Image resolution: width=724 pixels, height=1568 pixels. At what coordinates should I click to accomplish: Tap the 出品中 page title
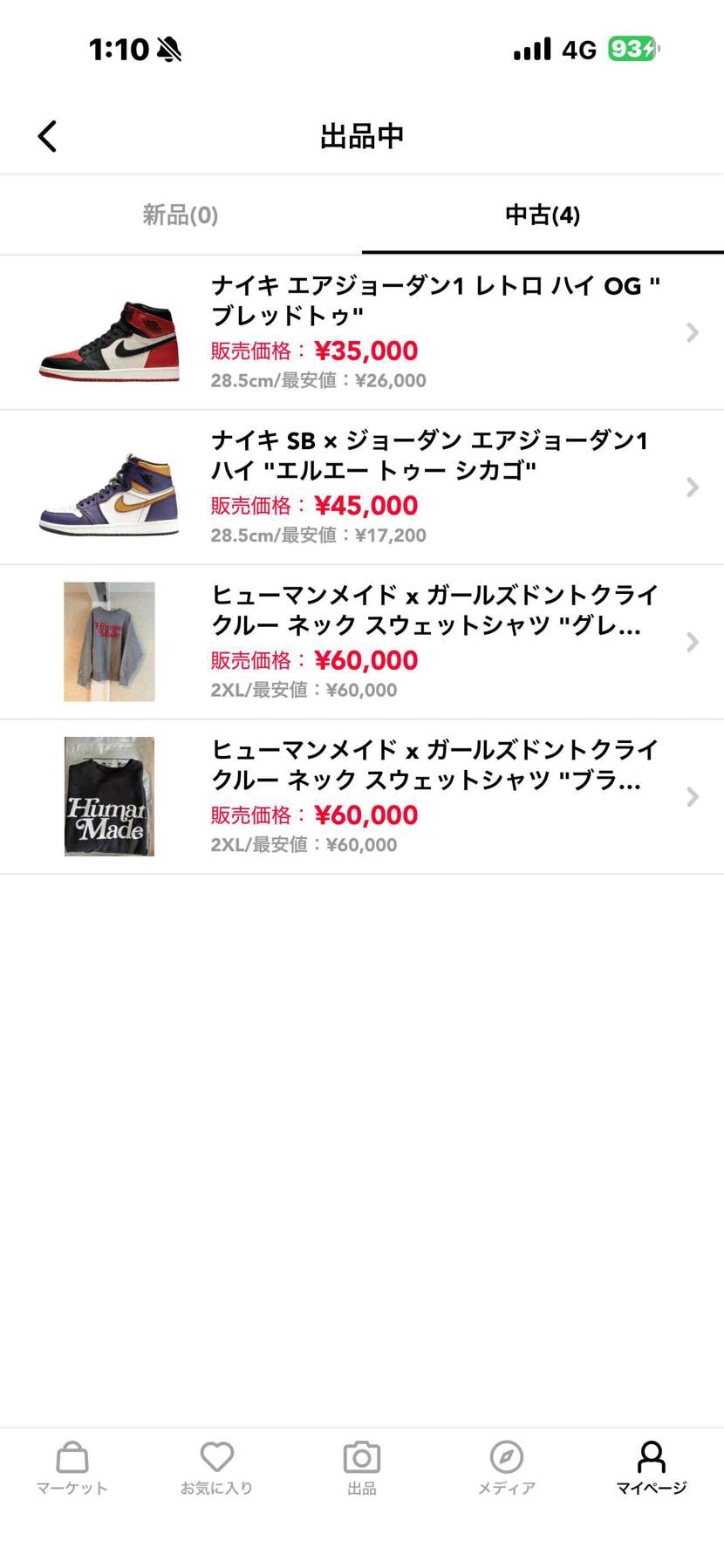tap(361, 136)
